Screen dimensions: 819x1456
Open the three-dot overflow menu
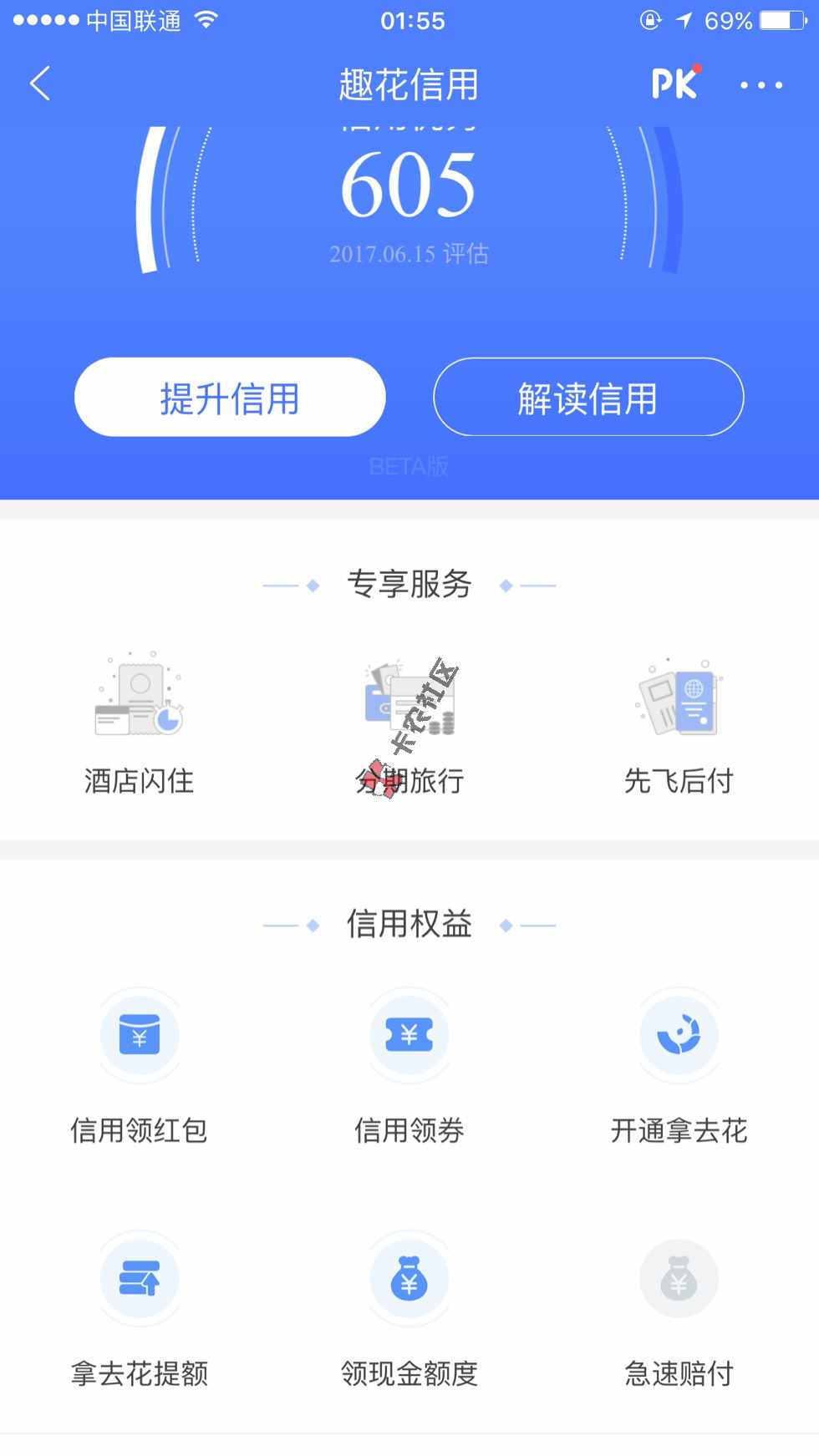tap(761, 84)
